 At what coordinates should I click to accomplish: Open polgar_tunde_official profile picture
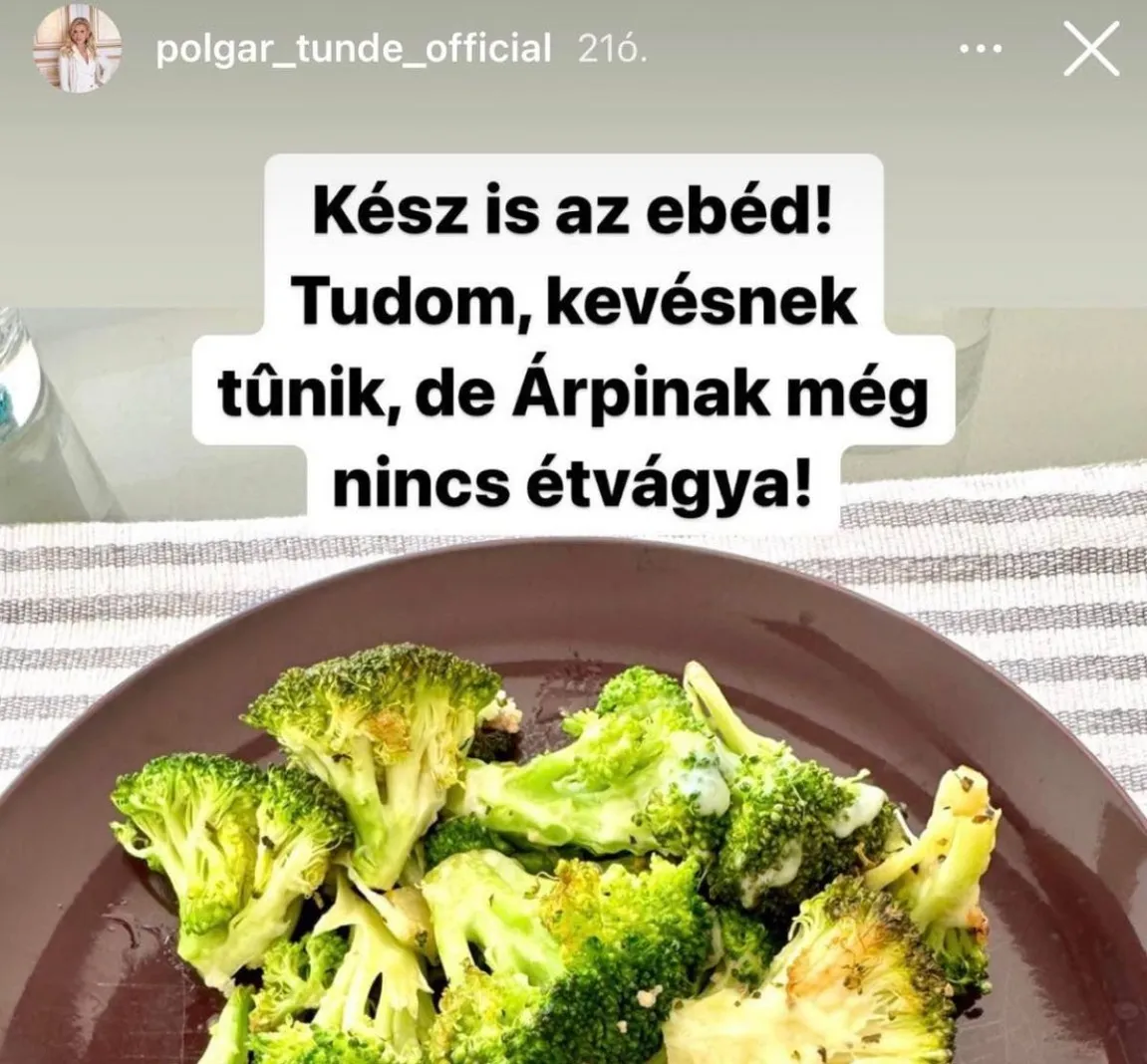point(78,49)
